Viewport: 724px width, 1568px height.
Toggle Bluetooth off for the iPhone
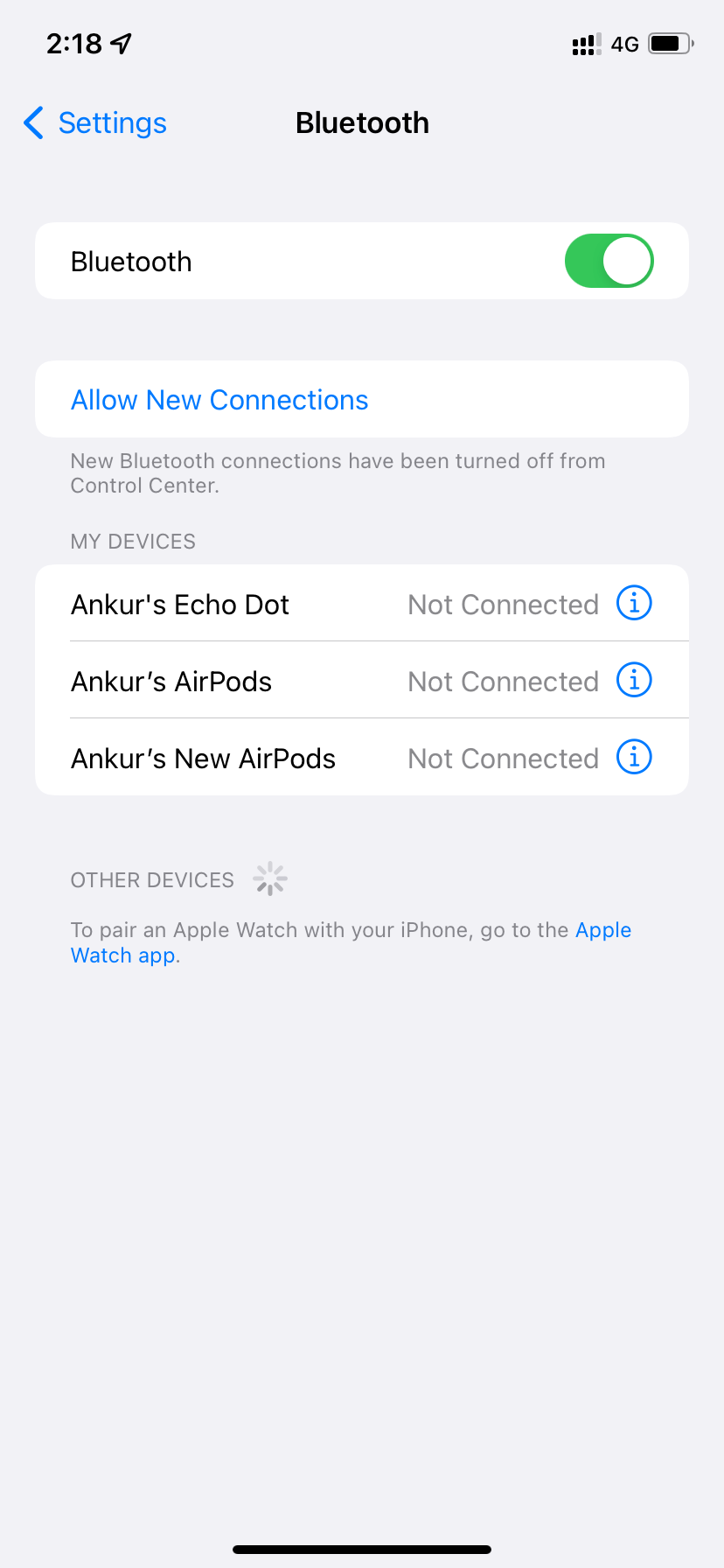[609, 260]
